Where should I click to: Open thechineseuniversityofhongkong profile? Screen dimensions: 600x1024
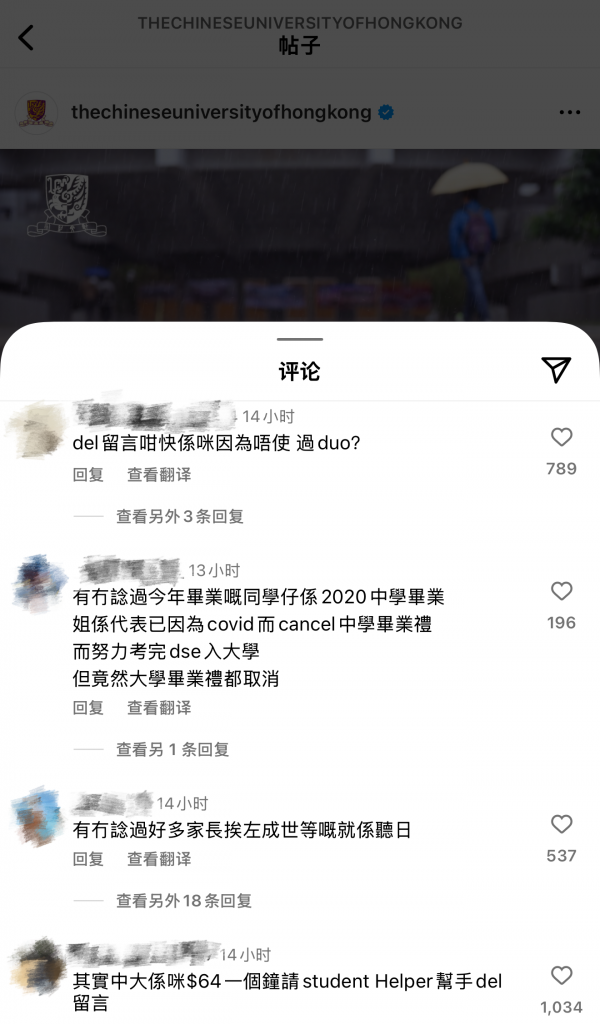[x=221, y=113]
